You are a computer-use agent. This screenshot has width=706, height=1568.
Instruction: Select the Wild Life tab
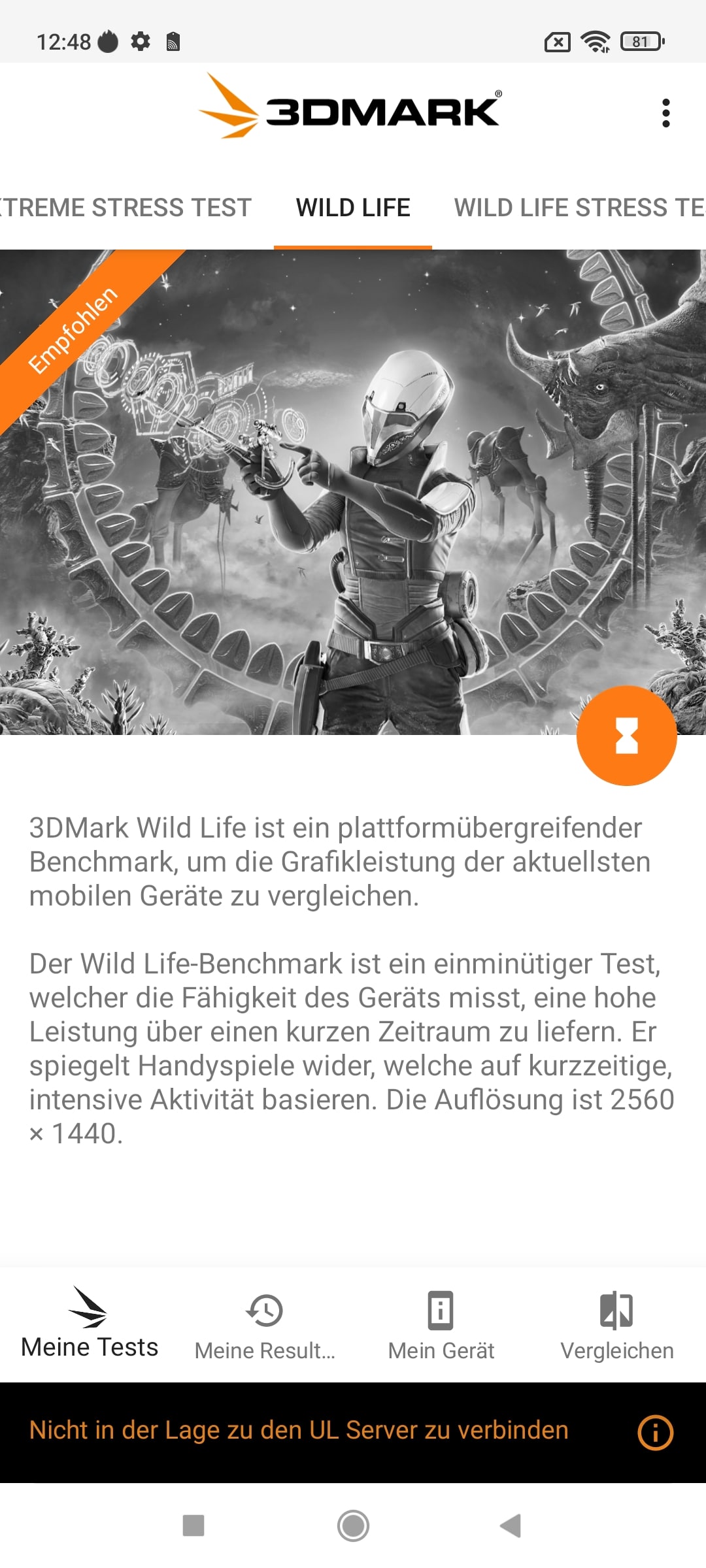[353, 208]
